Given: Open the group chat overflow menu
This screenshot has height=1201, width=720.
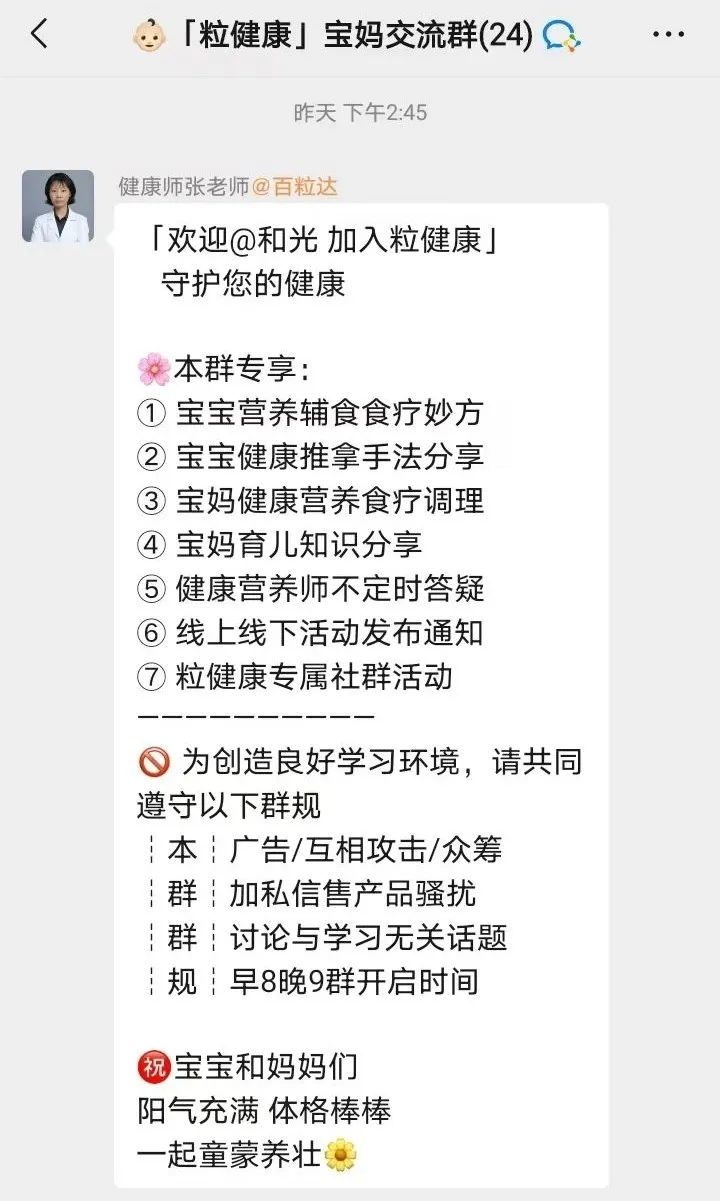Looking at the screenshot, I should click(x=667, y=35).
